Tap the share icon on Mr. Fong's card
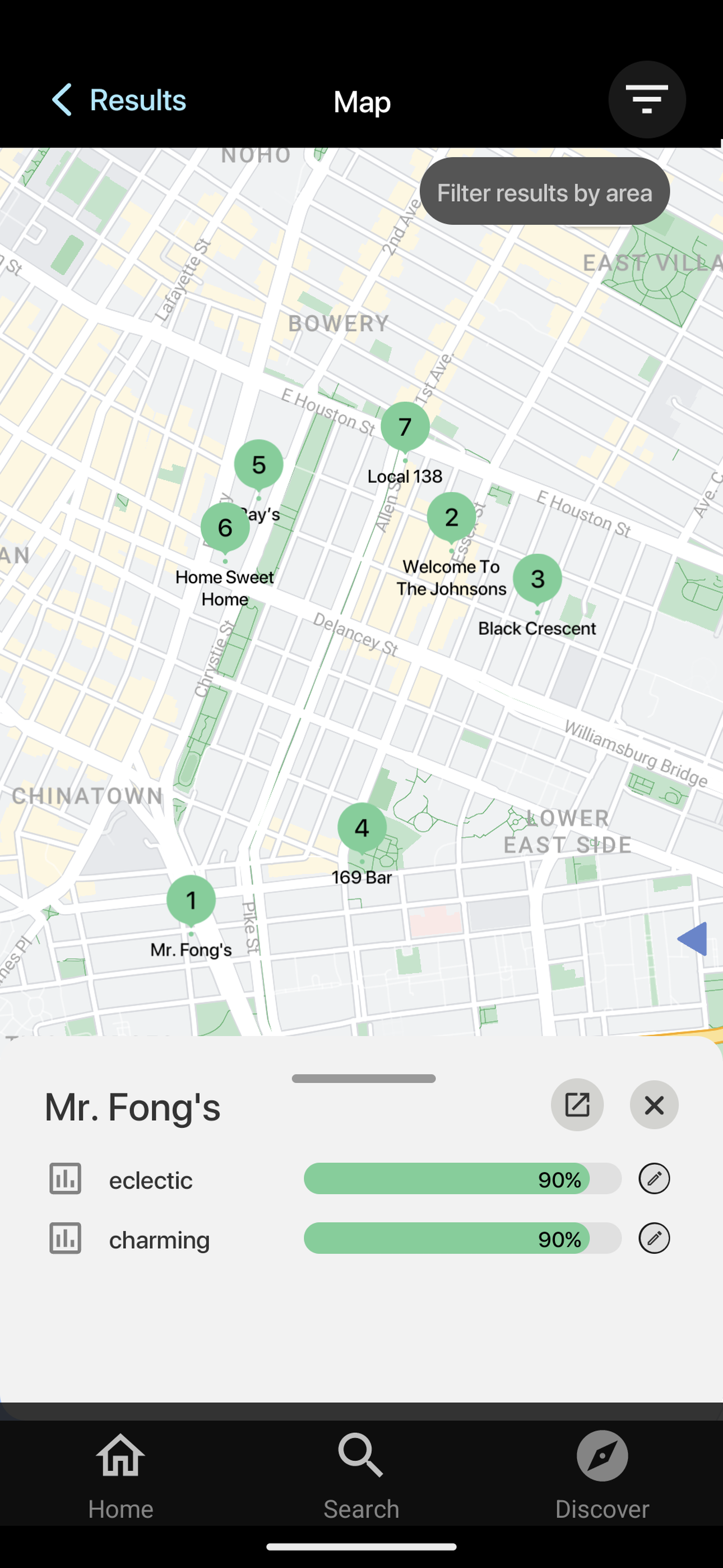Screen dimensions: 723x1568 point(577,1105)
